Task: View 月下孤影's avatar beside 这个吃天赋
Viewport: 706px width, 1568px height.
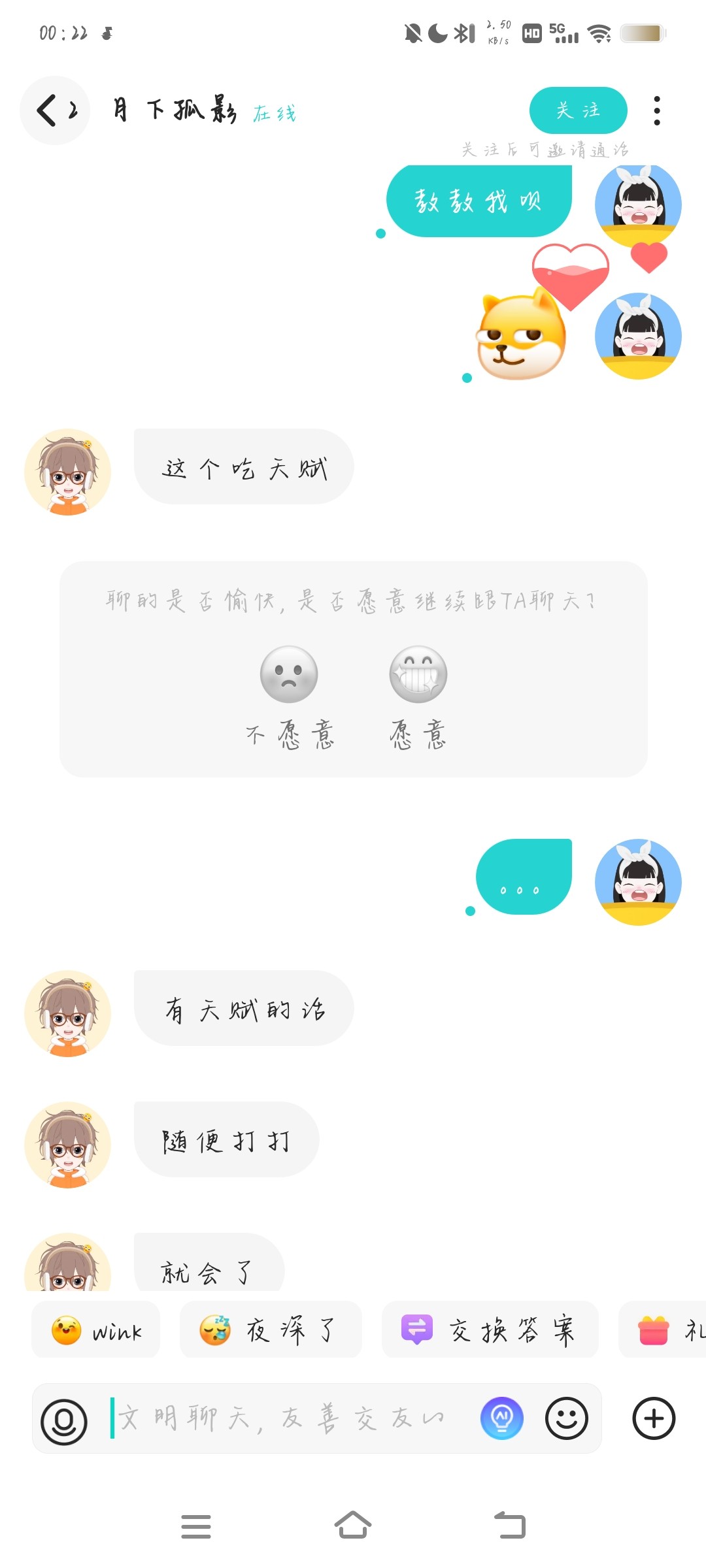Action: [x=67, y=472]
